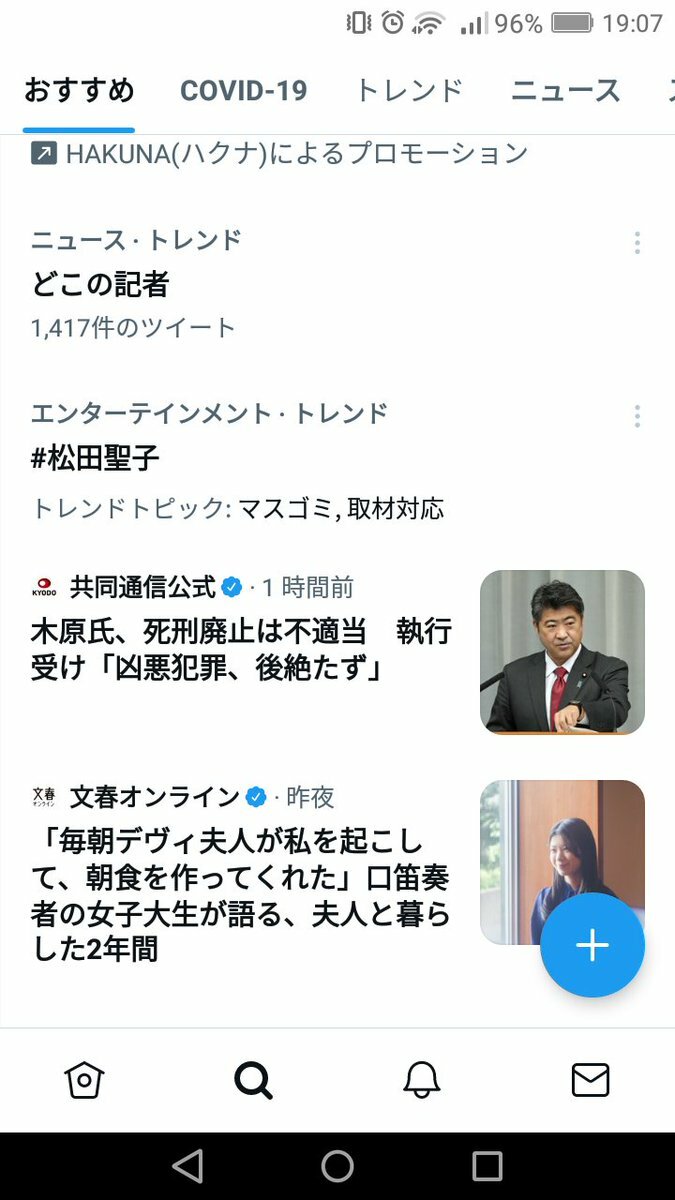
Task: Go to the home timeline tab
Action: coord(84,1080)
